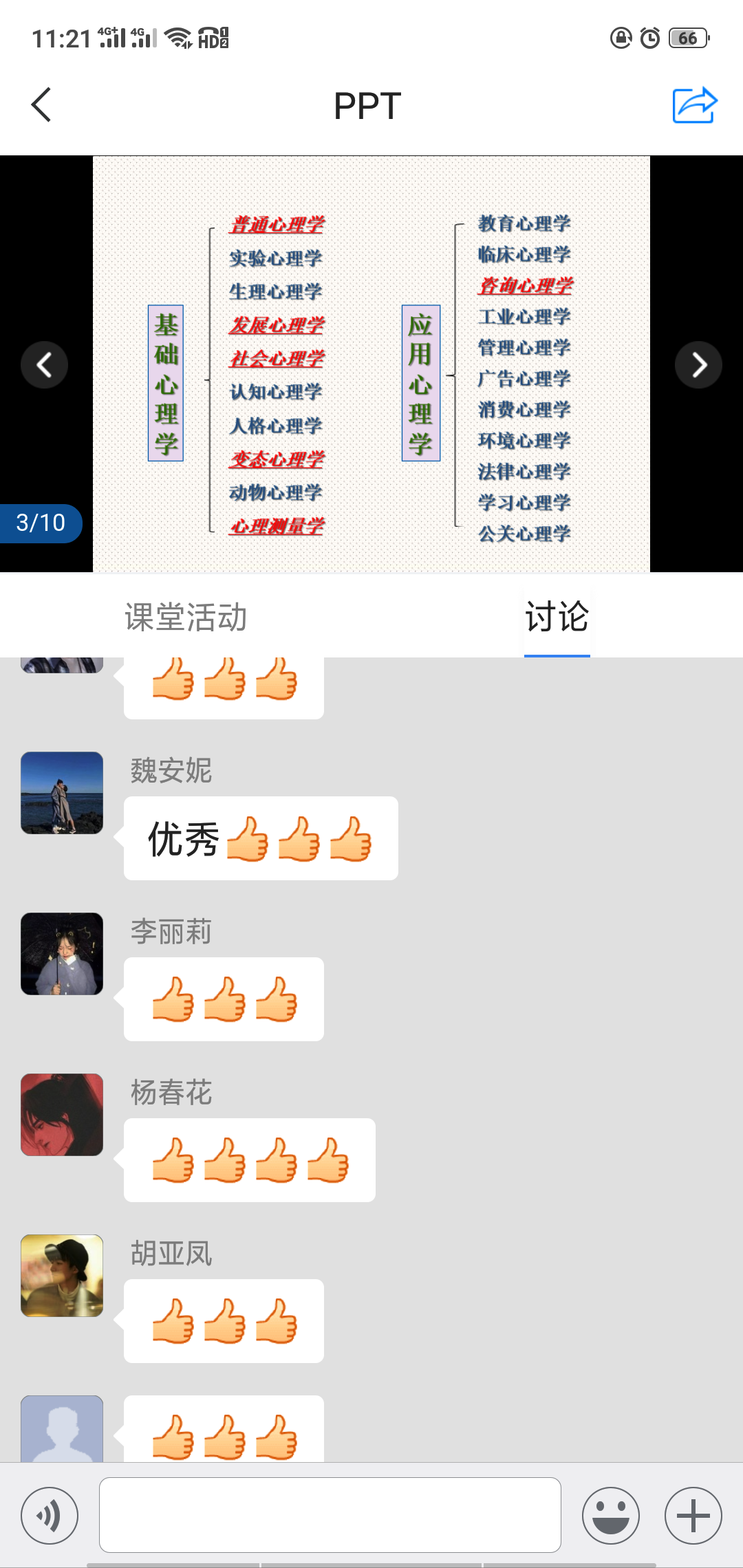Screen dimensions: 743x1568
Task: Switch to voice message input
Action: click(50, 1515)
